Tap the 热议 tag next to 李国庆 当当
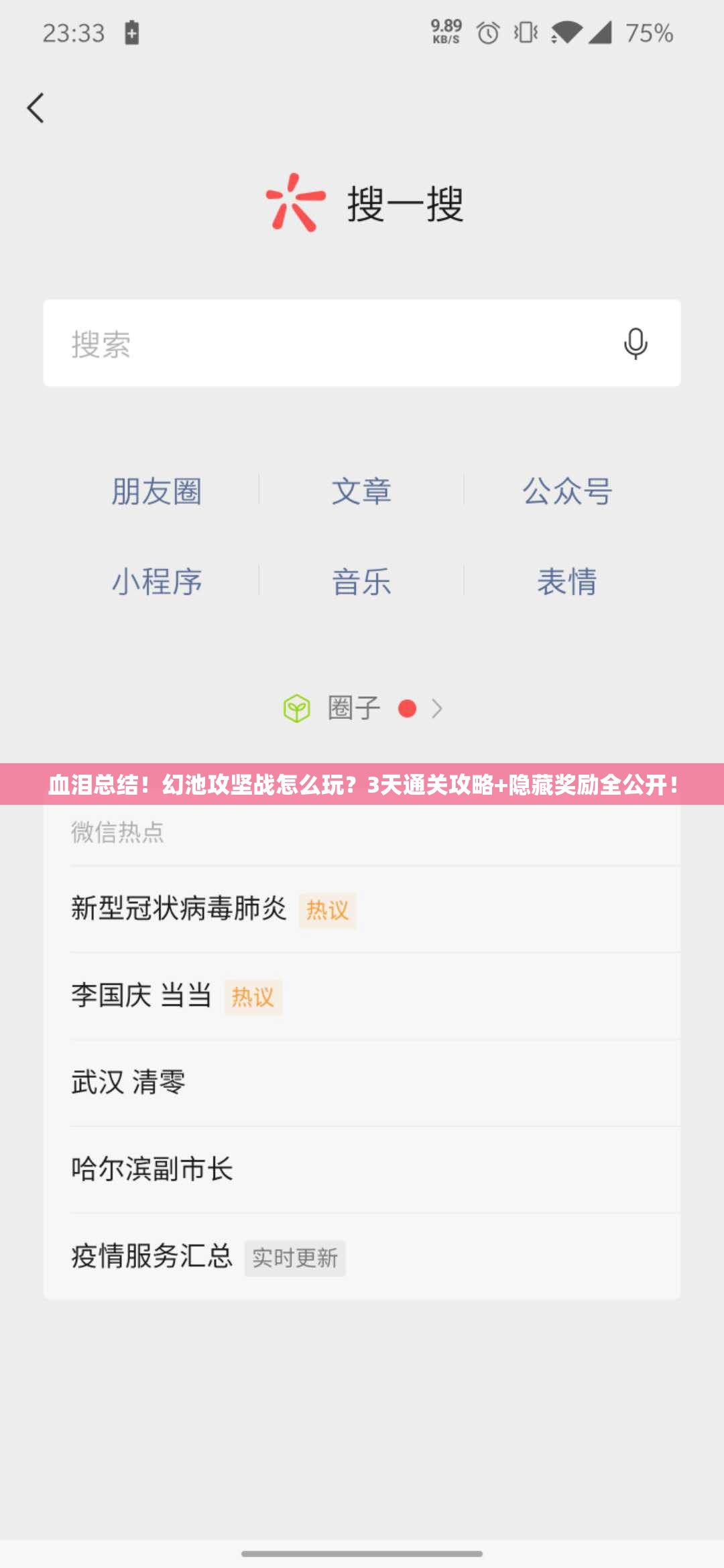The height and width of the screenshot is (1568, 724). click(x=253, y=996)
